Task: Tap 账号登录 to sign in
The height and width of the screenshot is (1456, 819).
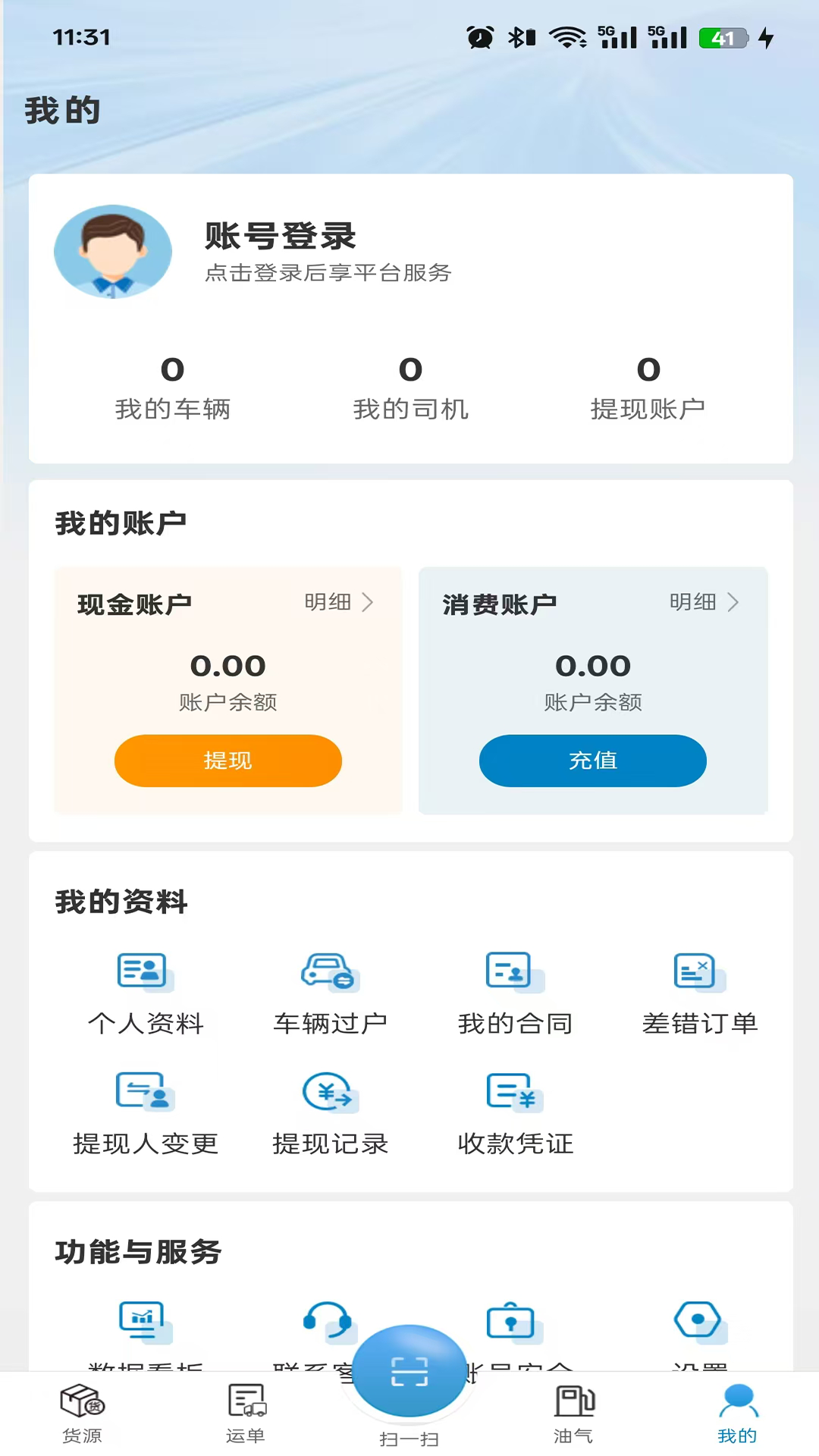Action: pos(281,236)
